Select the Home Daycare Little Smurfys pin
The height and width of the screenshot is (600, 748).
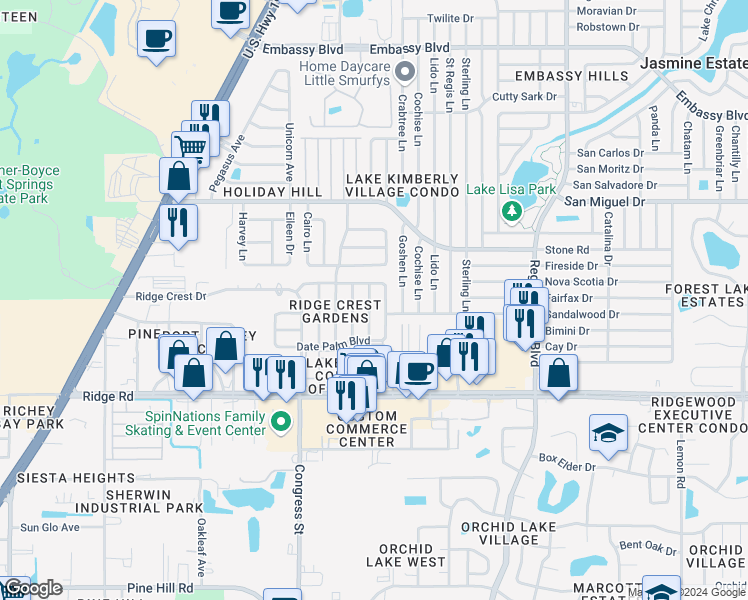click(404, 72)
